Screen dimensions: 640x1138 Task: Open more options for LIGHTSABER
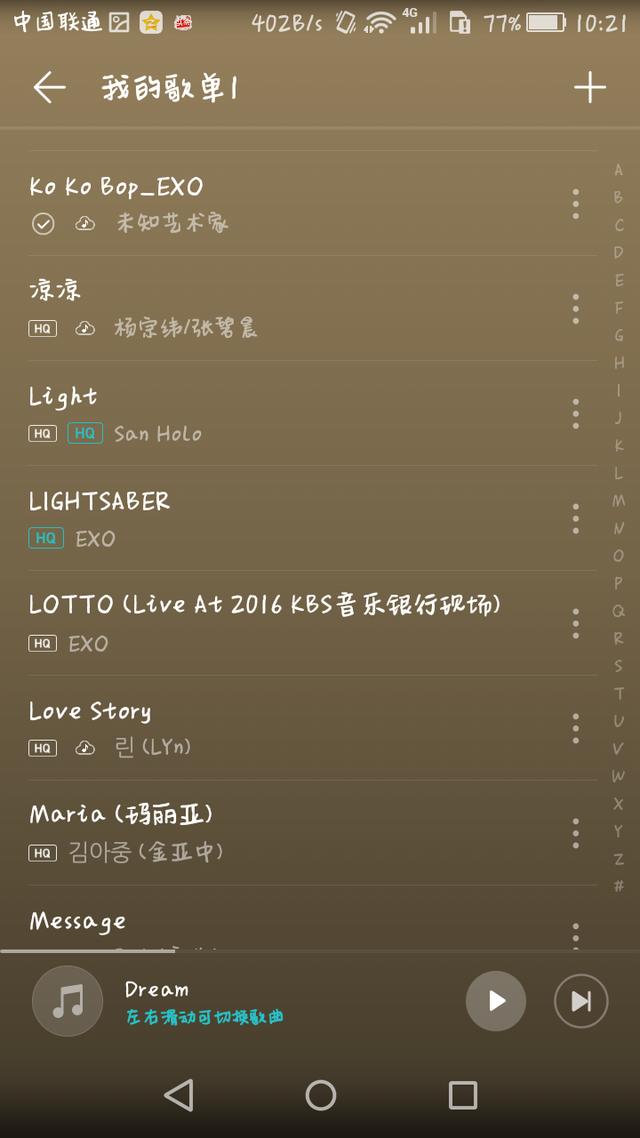[x=575, y=519]
